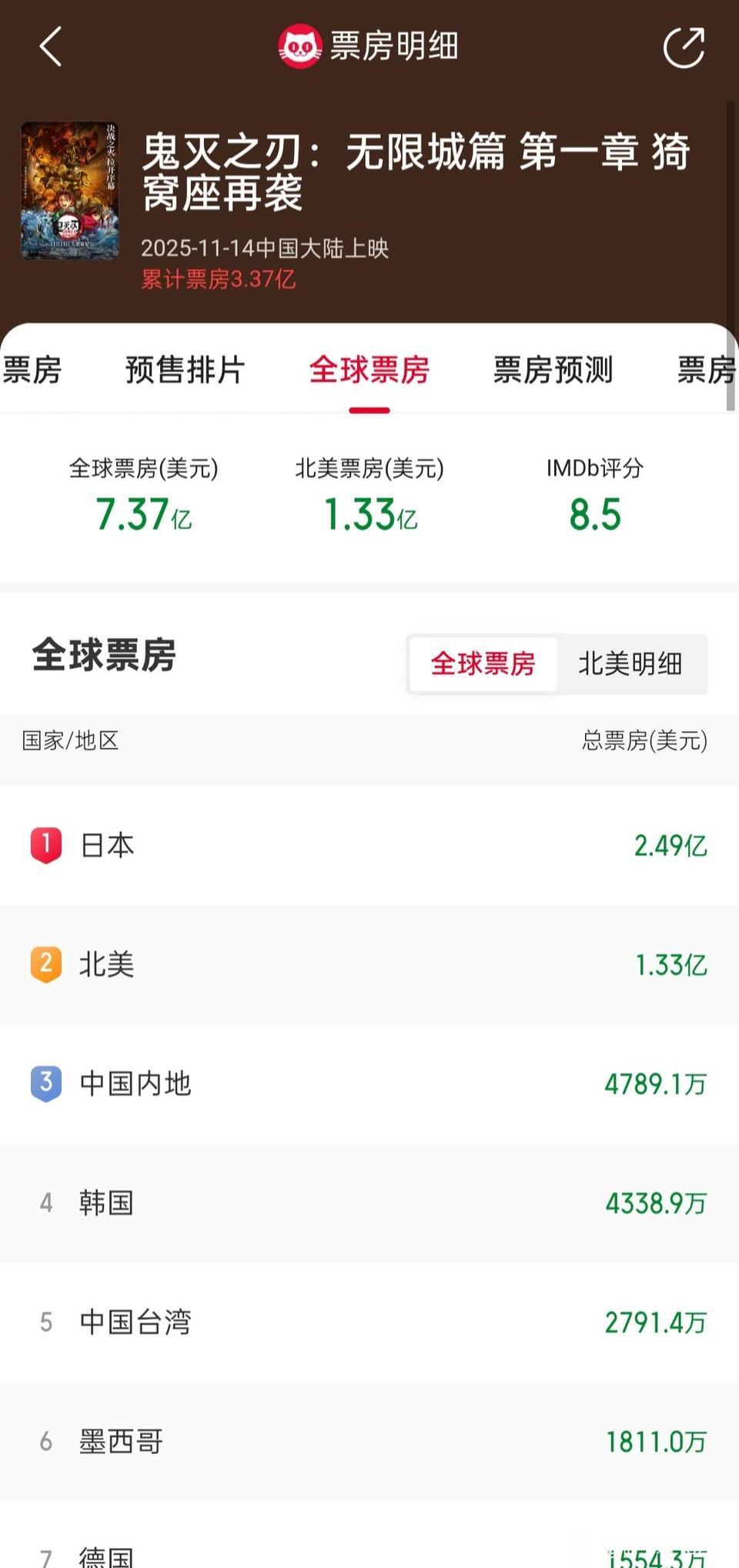Tap the 累计票房3.37亿 red text
The height and width of the screenshot is (1568, 739).
(219, 280)
